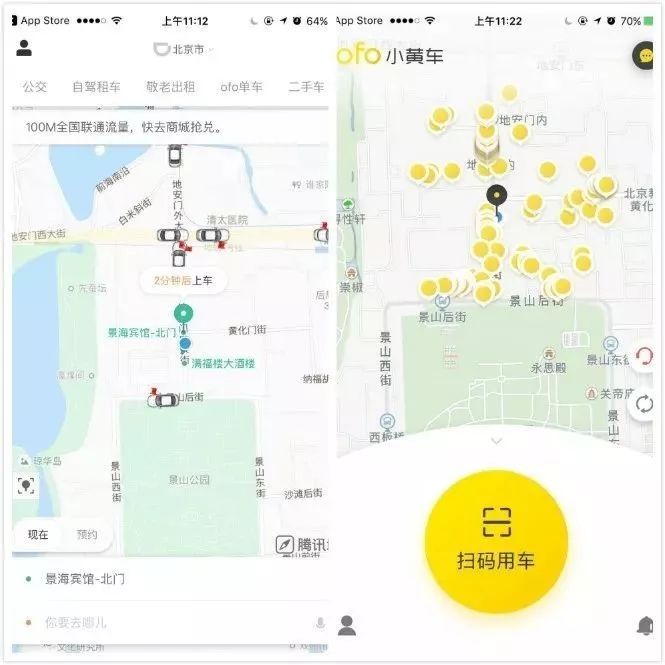This screenshot has height=665, width=665.
Task: Refresh nearby bikes on ofo map
Action: click(x=645, y=404)
